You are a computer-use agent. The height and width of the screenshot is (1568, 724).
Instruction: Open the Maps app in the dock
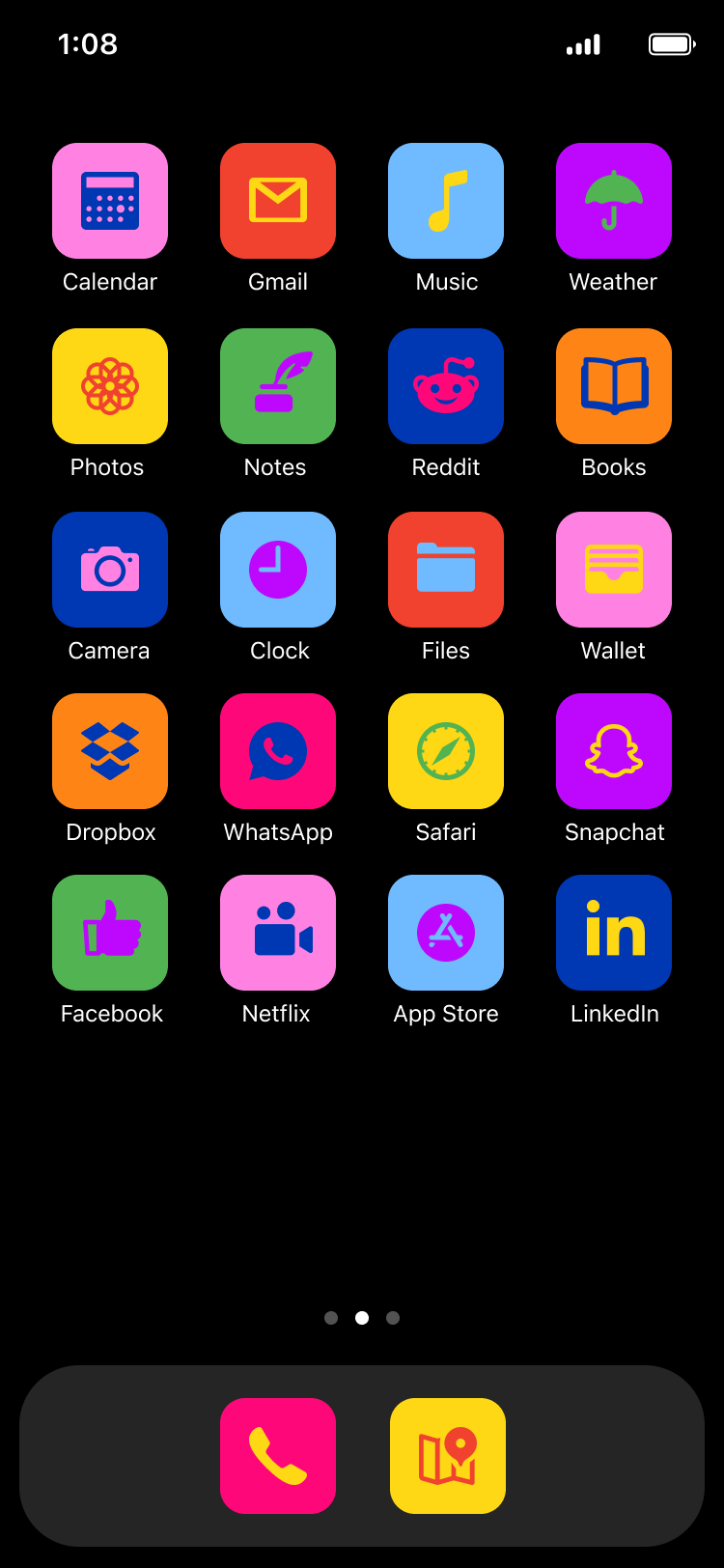tap(448, 1456)
